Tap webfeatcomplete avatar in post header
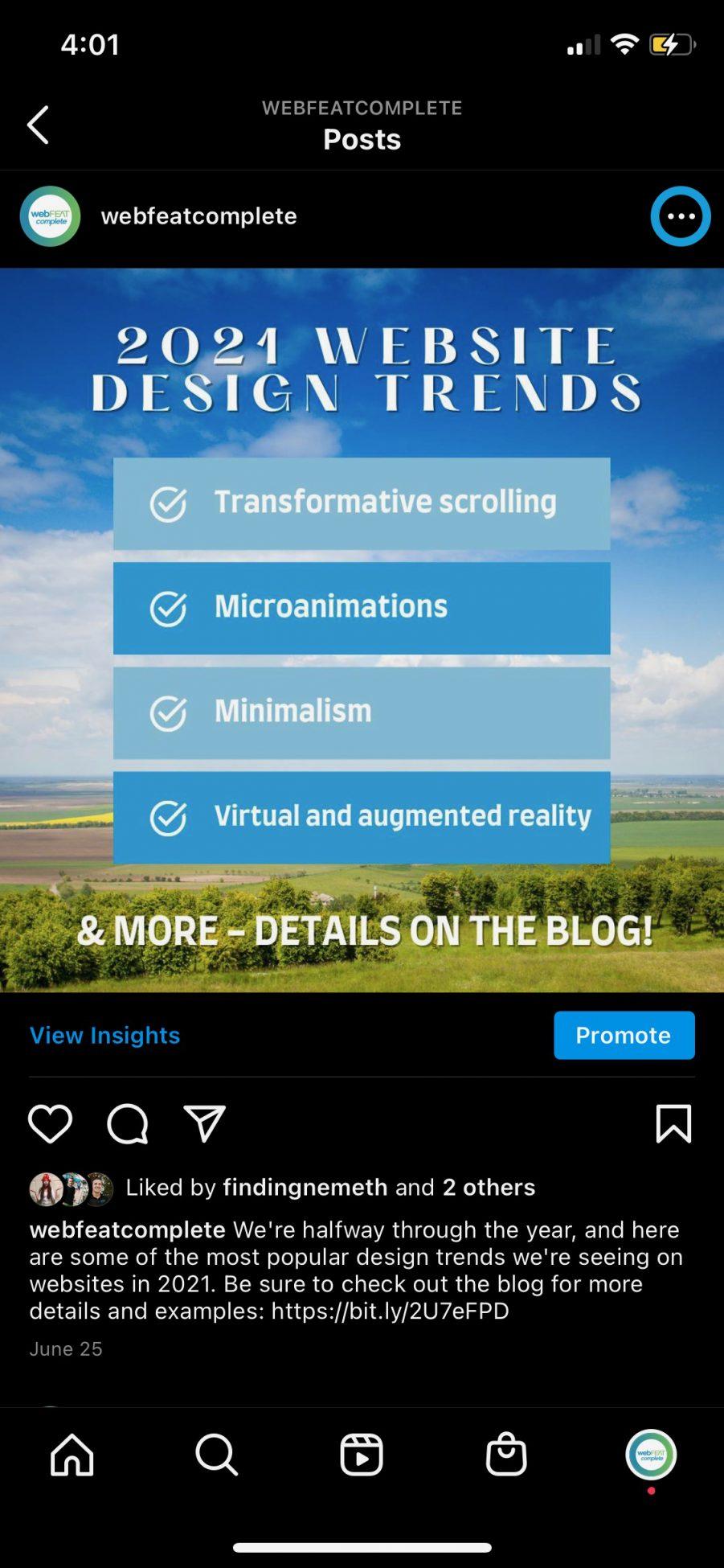Screen dimensions: 724x1568 pos(50,216)
